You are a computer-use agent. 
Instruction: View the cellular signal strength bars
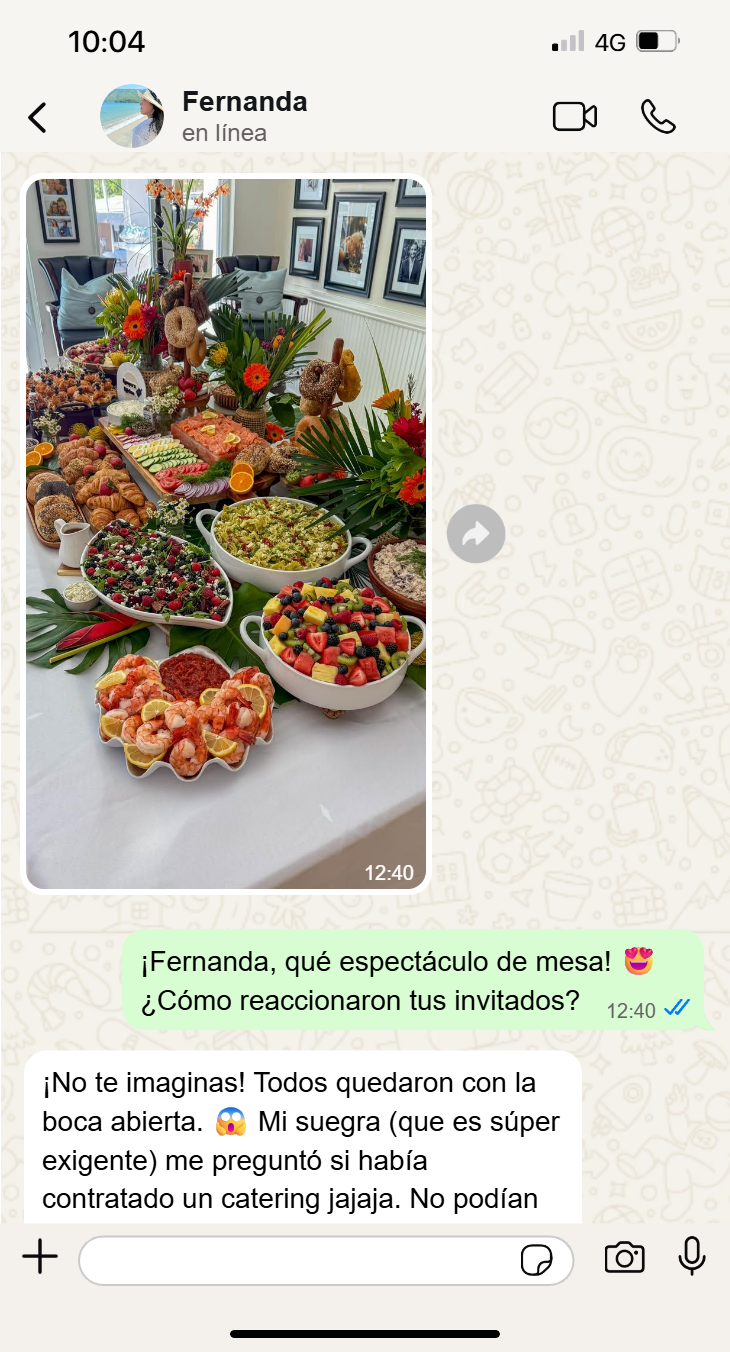(567, 42)
